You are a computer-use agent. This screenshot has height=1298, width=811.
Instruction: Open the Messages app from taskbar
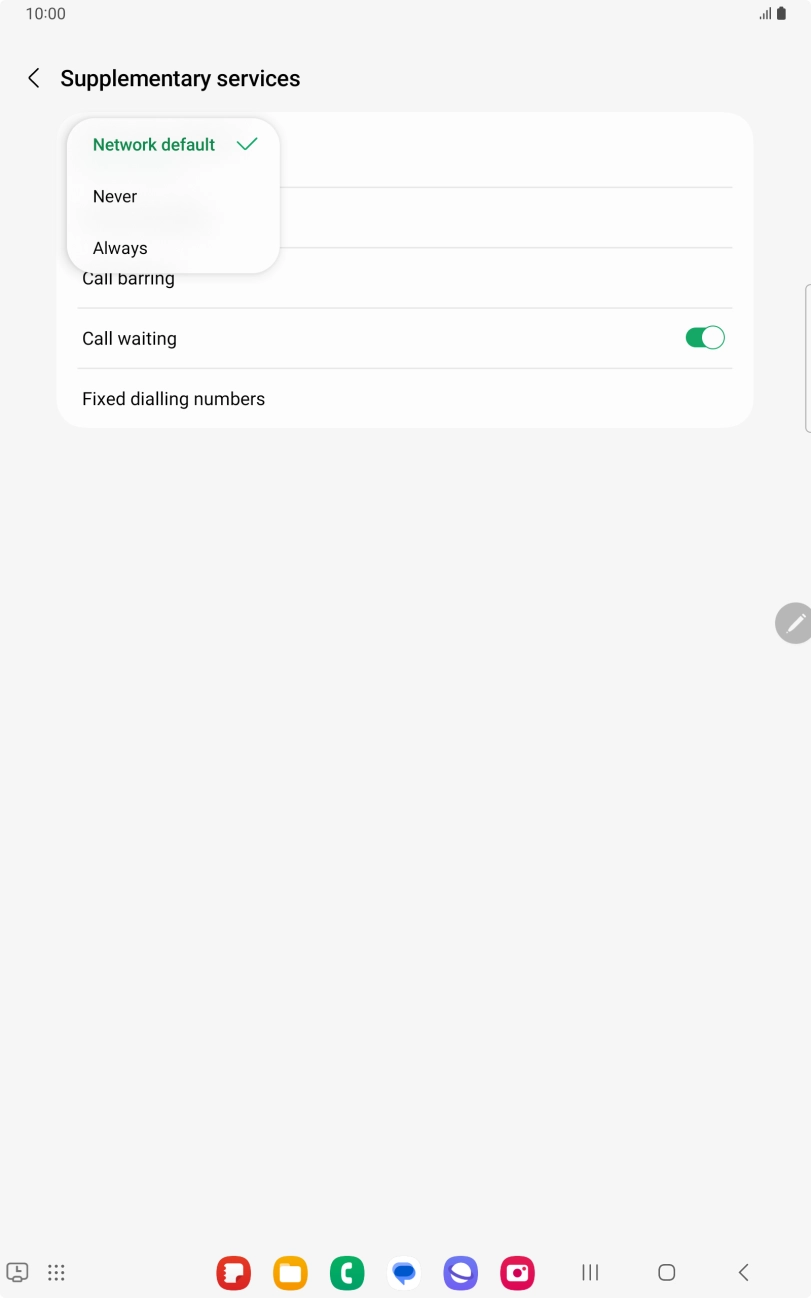pyautogui.click(x=404, y=1273)
